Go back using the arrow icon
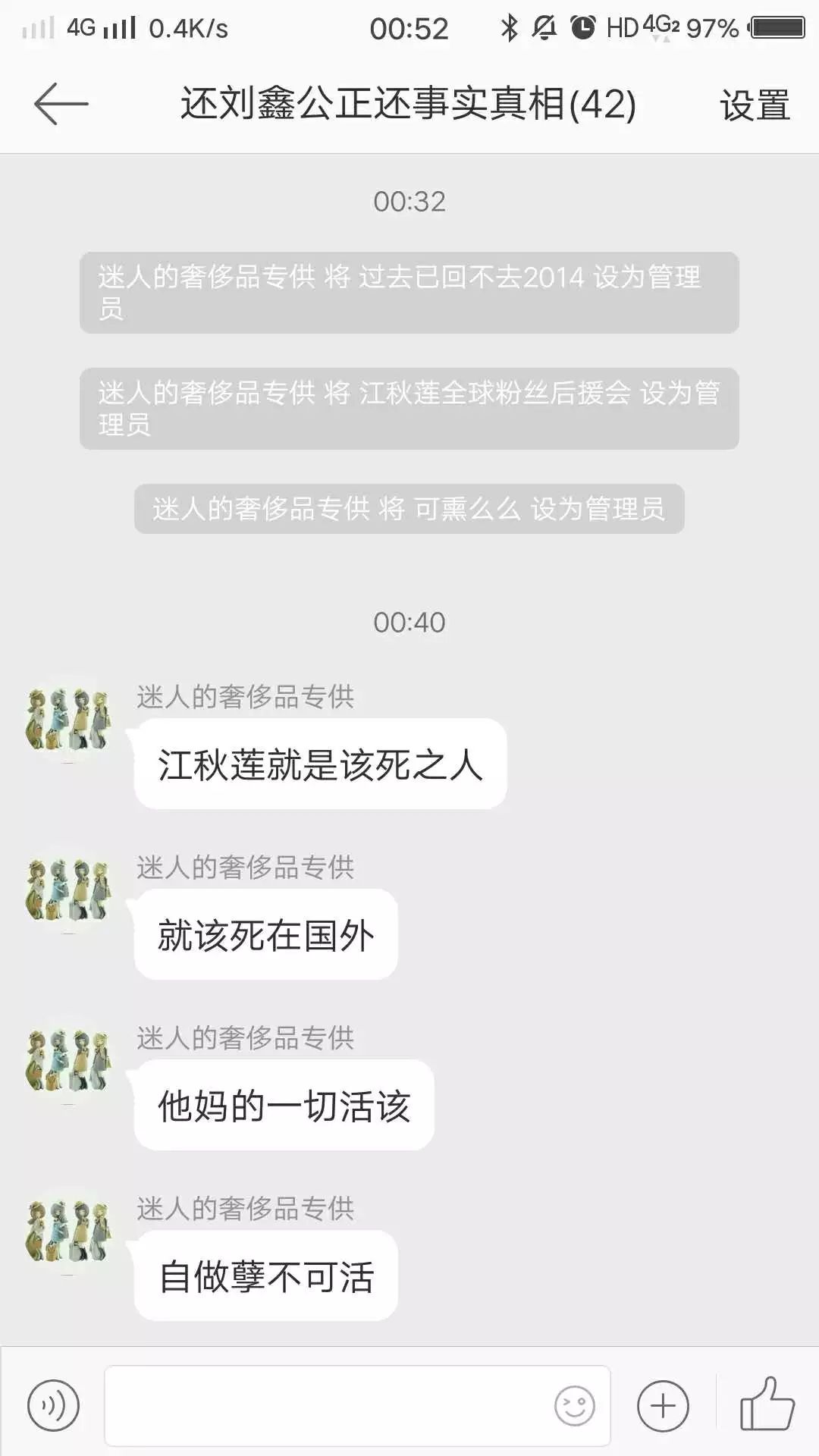Screen dimensions: 819x1456 pos(61,104)
